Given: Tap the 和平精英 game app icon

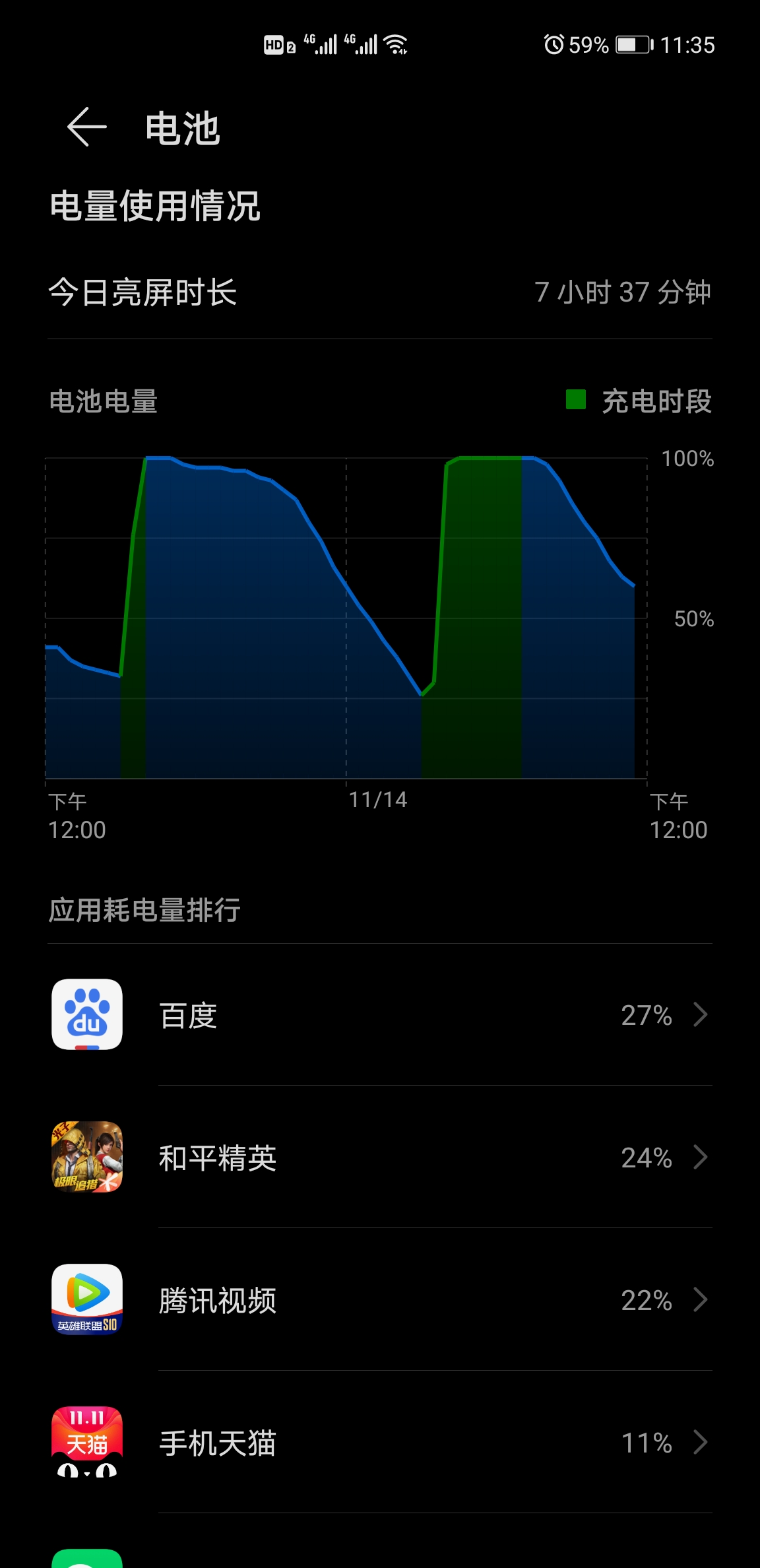Looking at the screenshot, I should (86, 1158).
